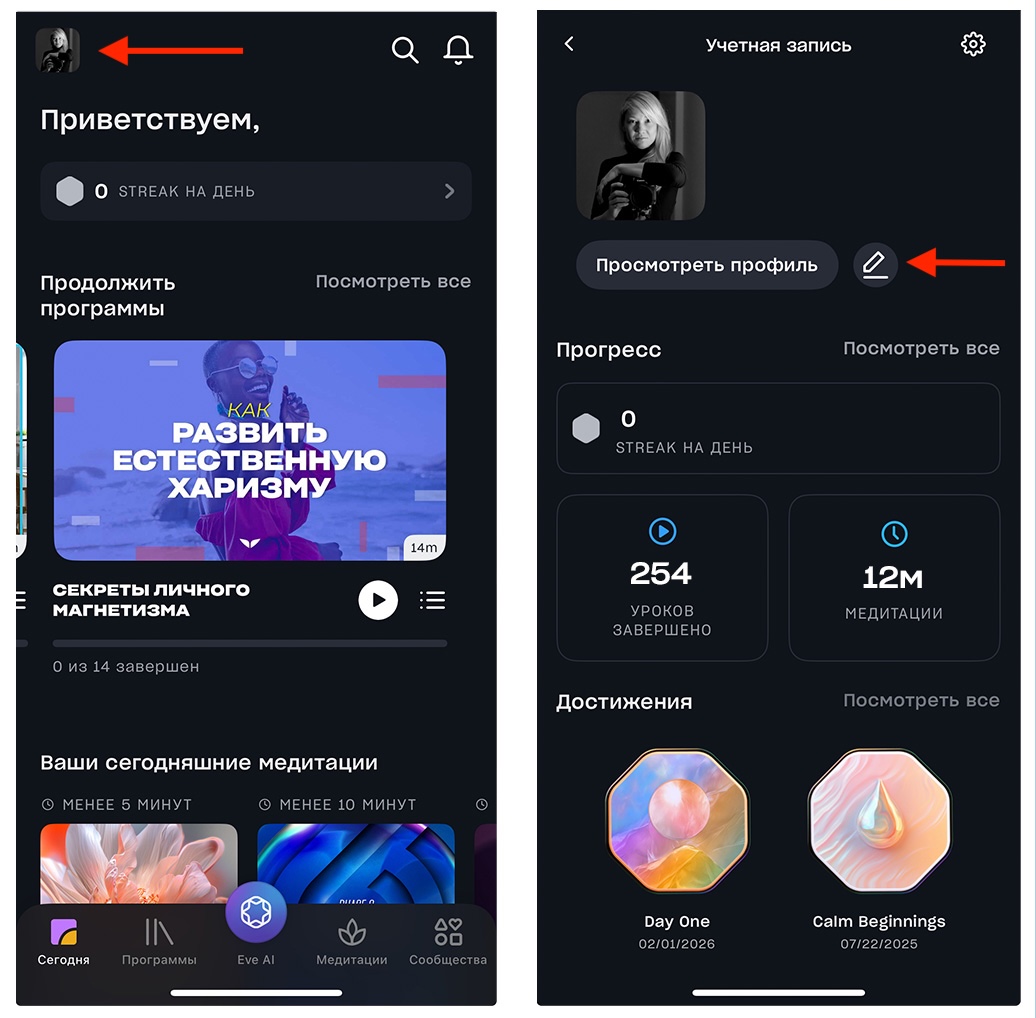Tap the Просмотреть профиль button
Image resolution: width=1036 pixels, height=1018 pixels.
706,265
